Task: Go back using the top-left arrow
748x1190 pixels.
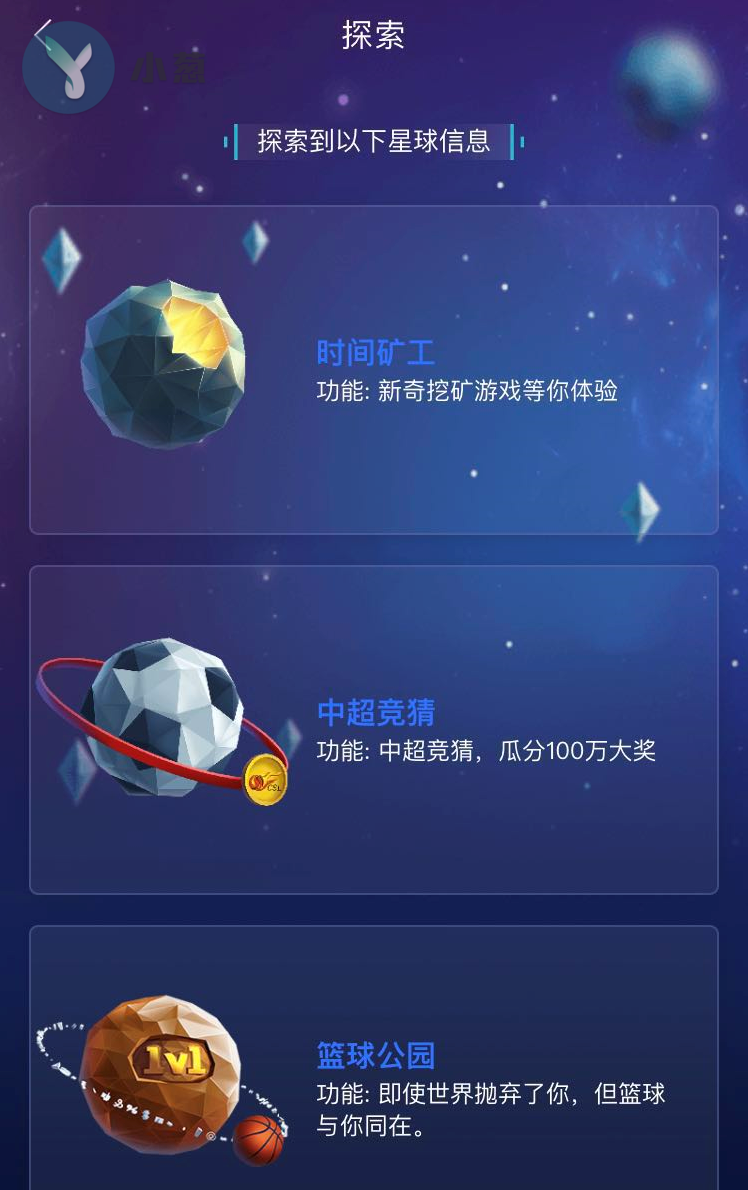Action: pos(42,34)
